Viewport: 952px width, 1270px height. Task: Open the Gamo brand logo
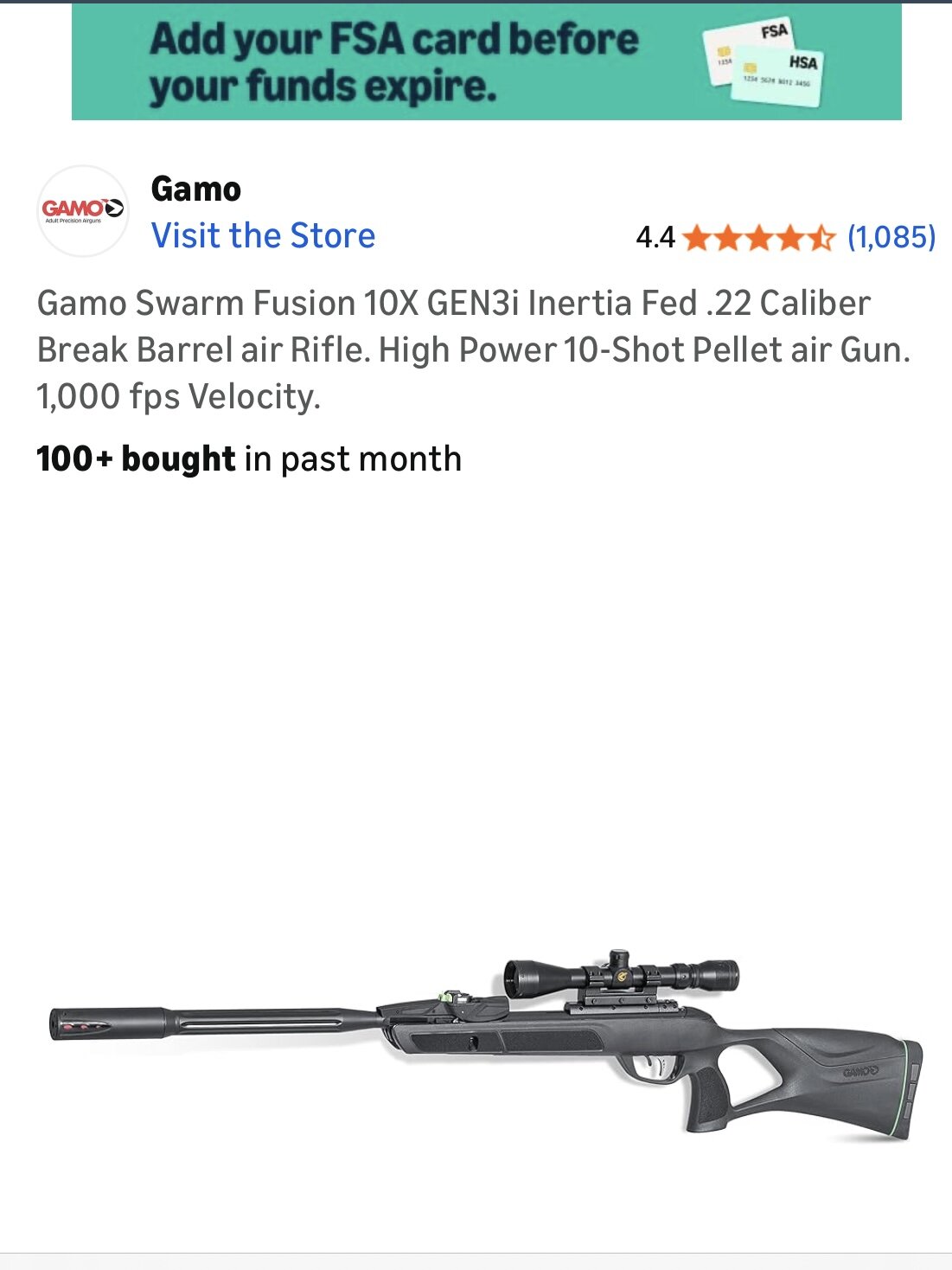pyautogui.click(x=83, y=210)
